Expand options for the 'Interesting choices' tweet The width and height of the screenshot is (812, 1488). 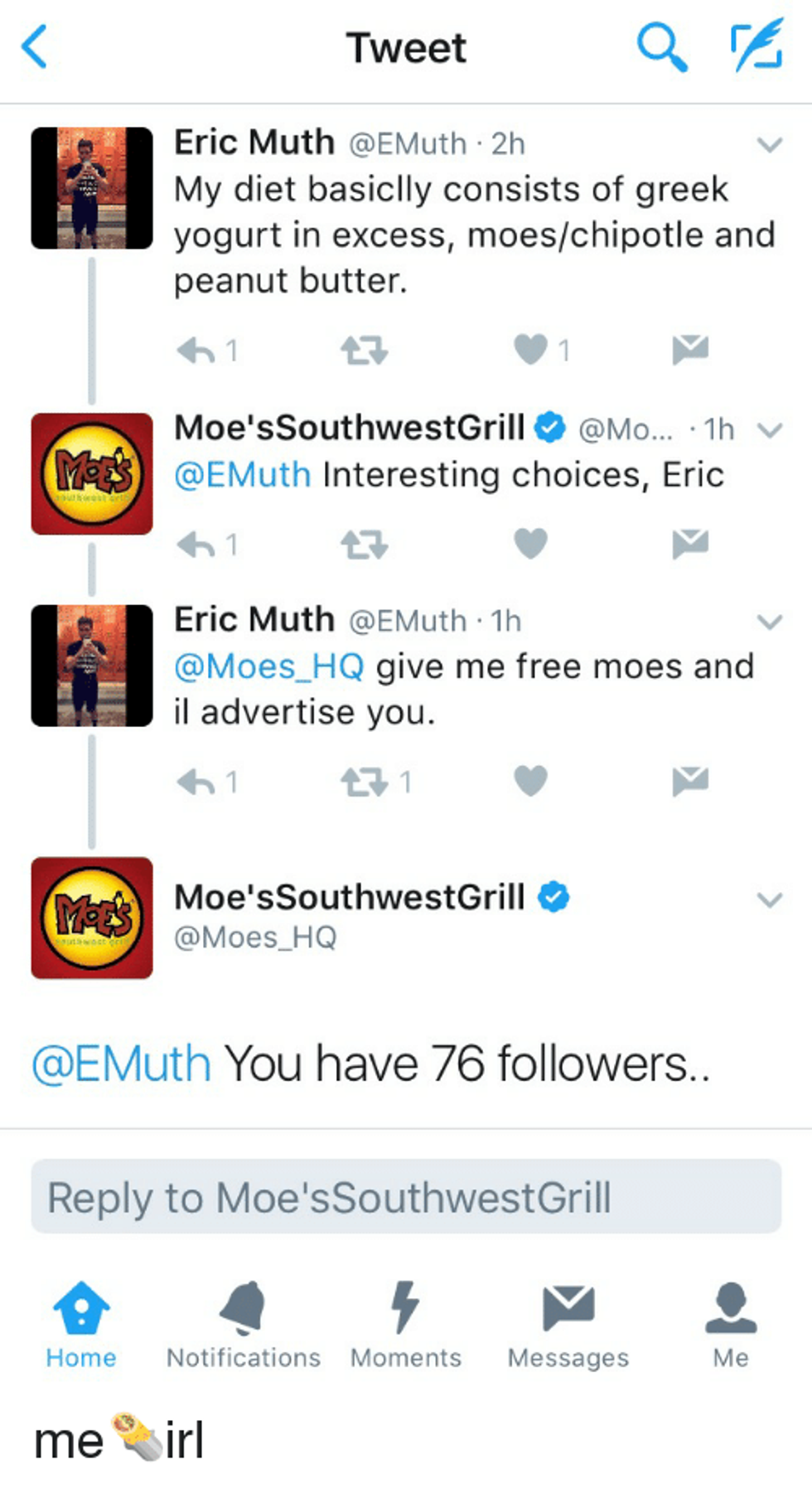click(770, 430)
